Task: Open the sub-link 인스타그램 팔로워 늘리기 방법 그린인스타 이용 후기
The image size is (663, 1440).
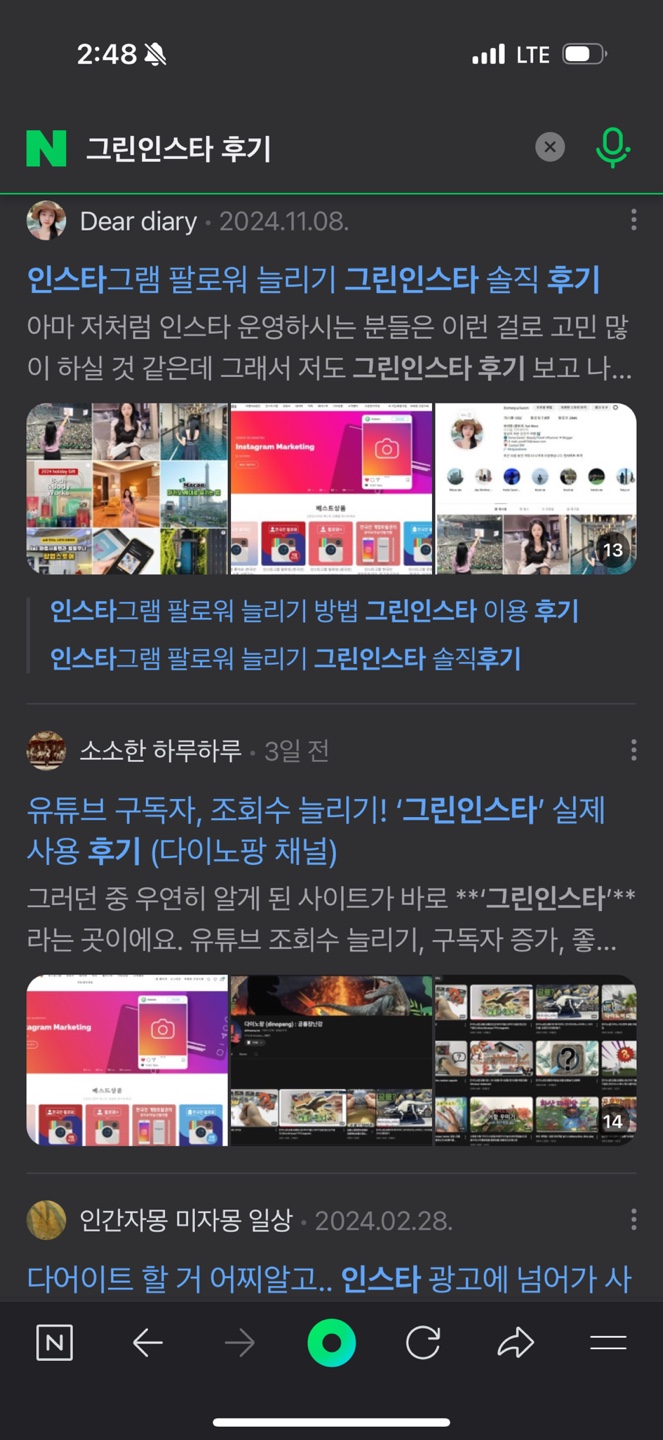Action: pyautogui.click(x=314, y=610)
